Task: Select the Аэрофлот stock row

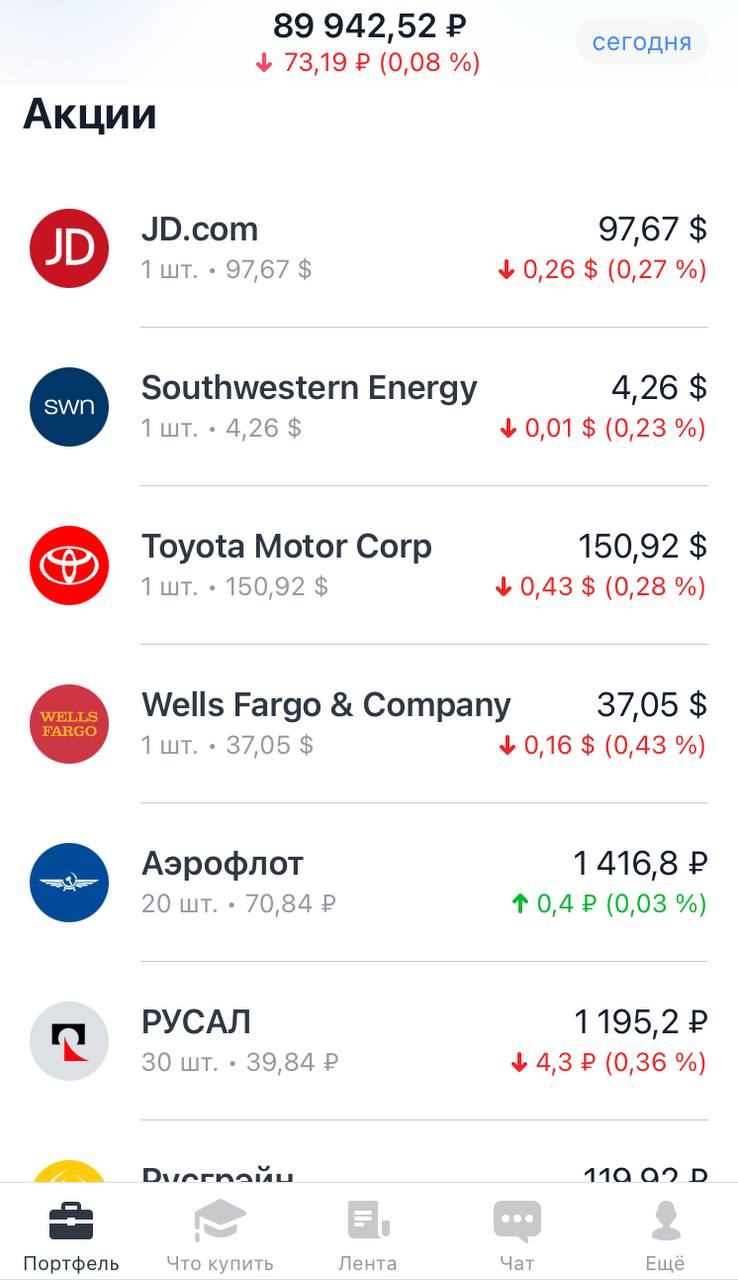Action: [x=369, y=883]
